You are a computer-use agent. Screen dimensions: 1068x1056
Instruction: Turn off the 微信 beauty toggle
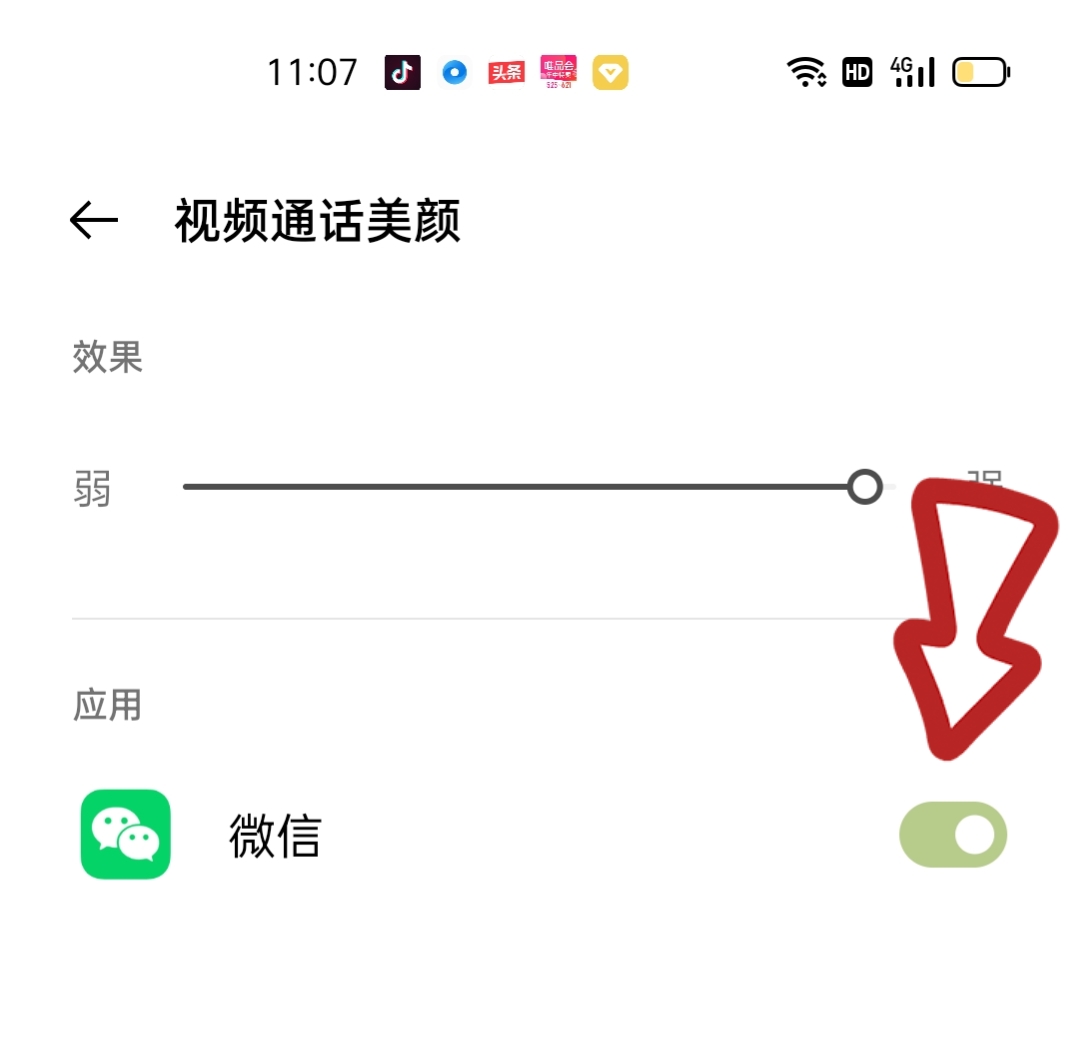(952, 834)
